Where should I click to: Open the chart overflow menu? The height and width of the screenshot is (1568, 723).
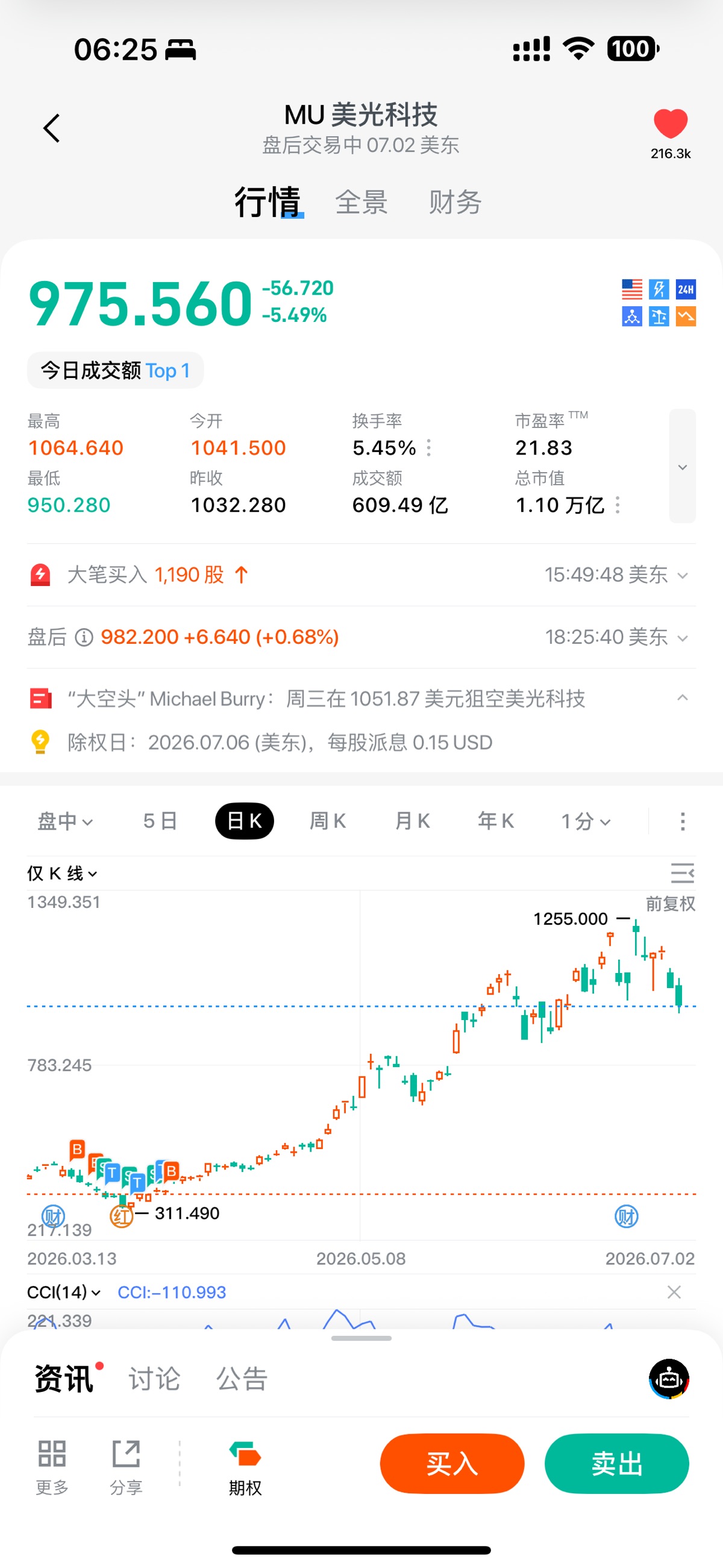tap(682, 822)
